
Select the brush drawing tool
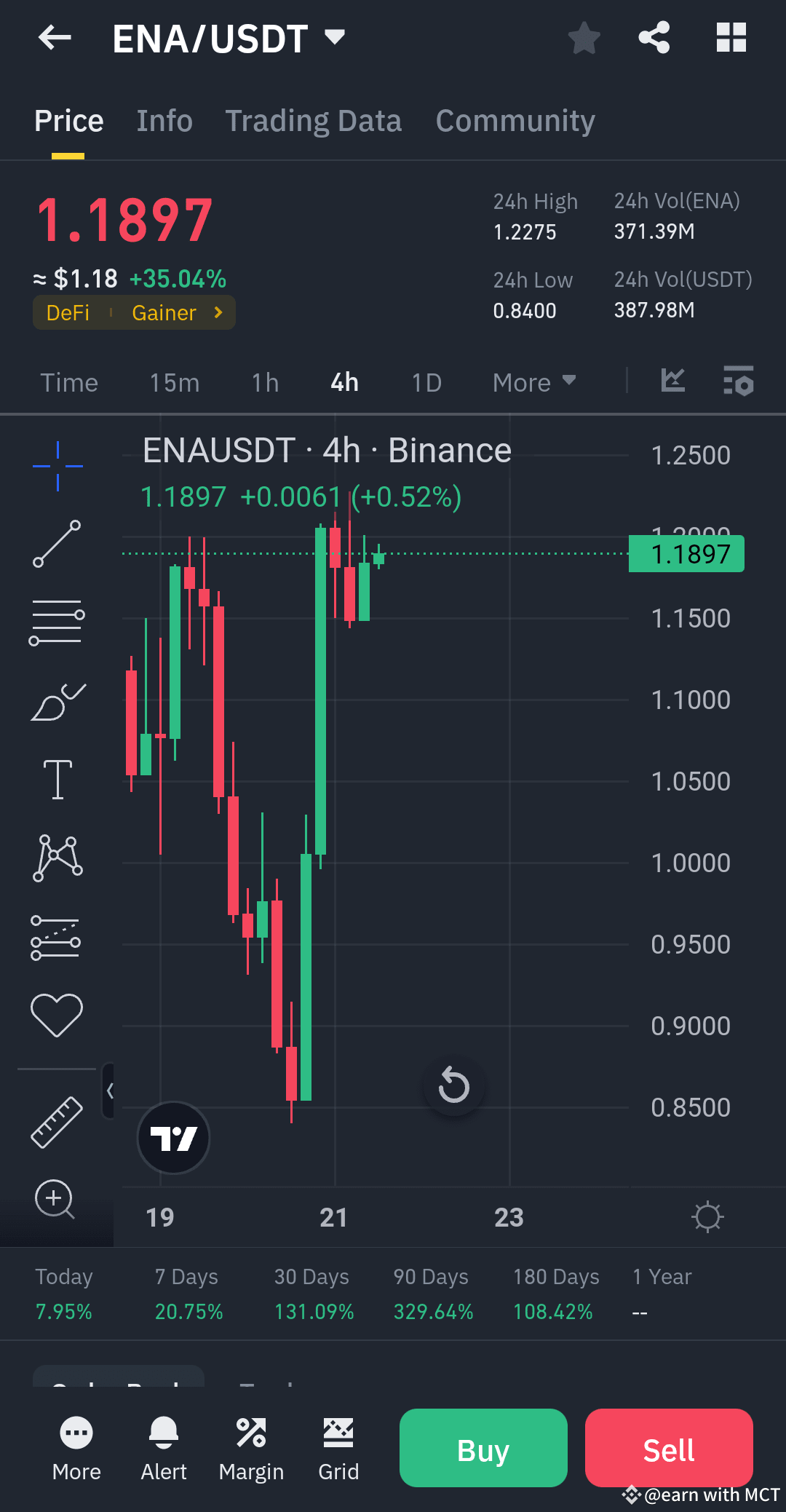(x=57, y=700)
